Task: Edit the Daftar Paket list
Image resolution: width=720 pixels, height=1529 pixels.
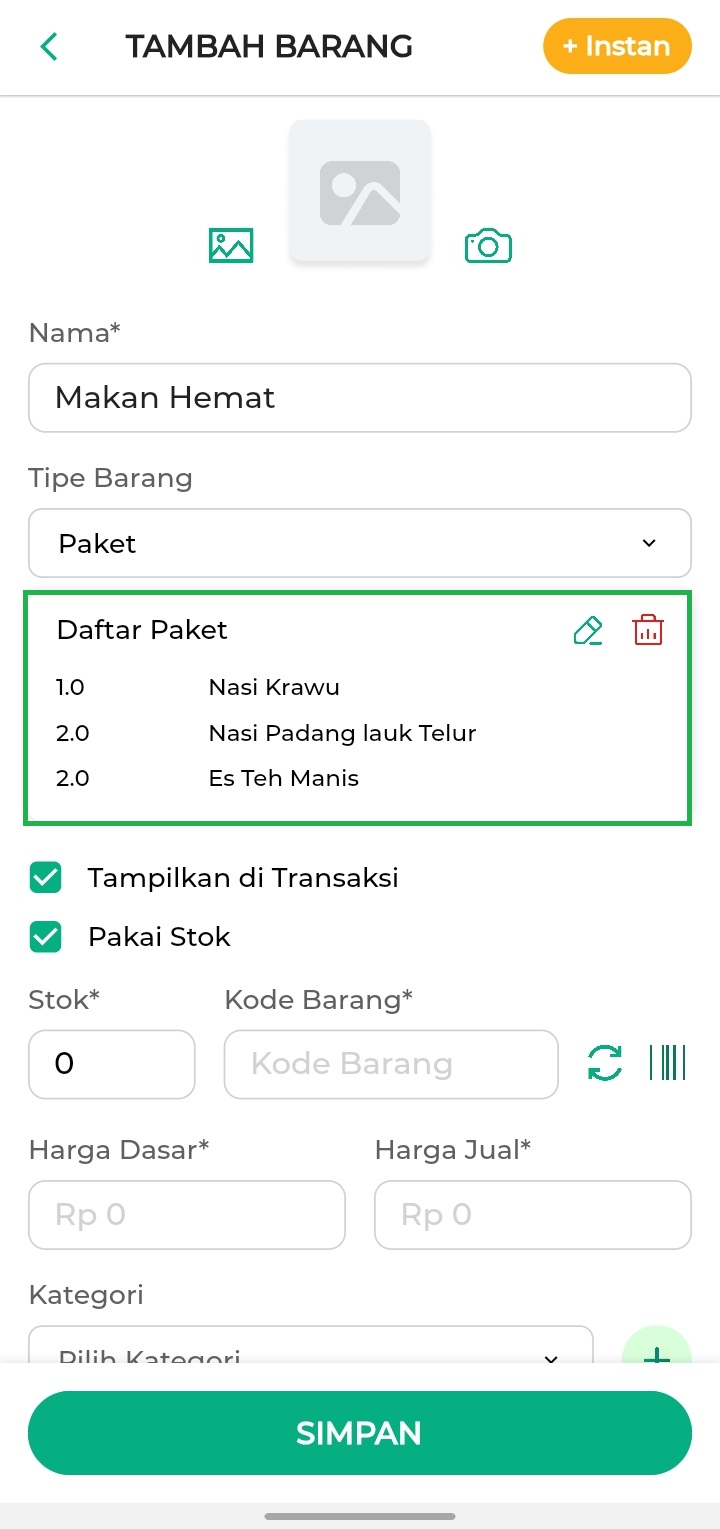Action: coord(588,631)
